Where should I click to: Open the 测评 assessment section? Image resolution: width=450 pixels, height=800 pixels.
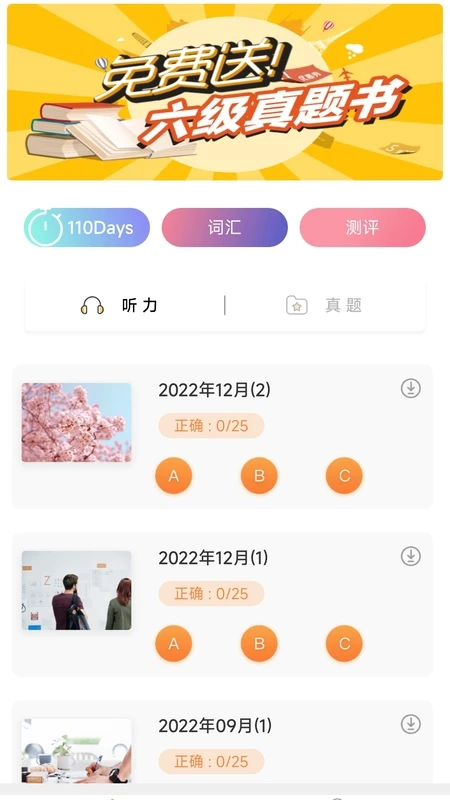click(363, 228)
